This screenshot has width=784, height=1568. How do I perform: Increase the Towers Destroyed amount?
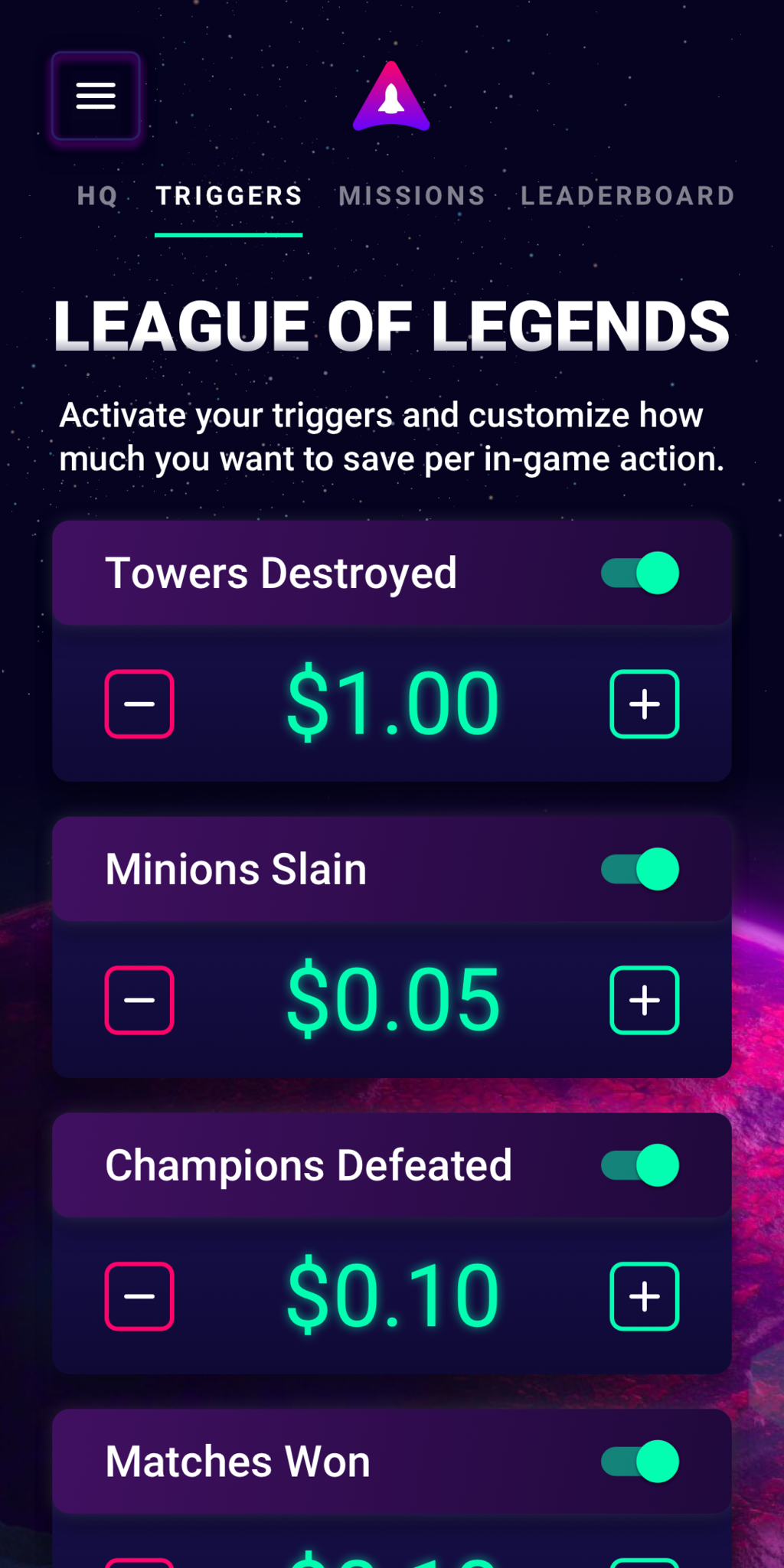click(644, 704)
